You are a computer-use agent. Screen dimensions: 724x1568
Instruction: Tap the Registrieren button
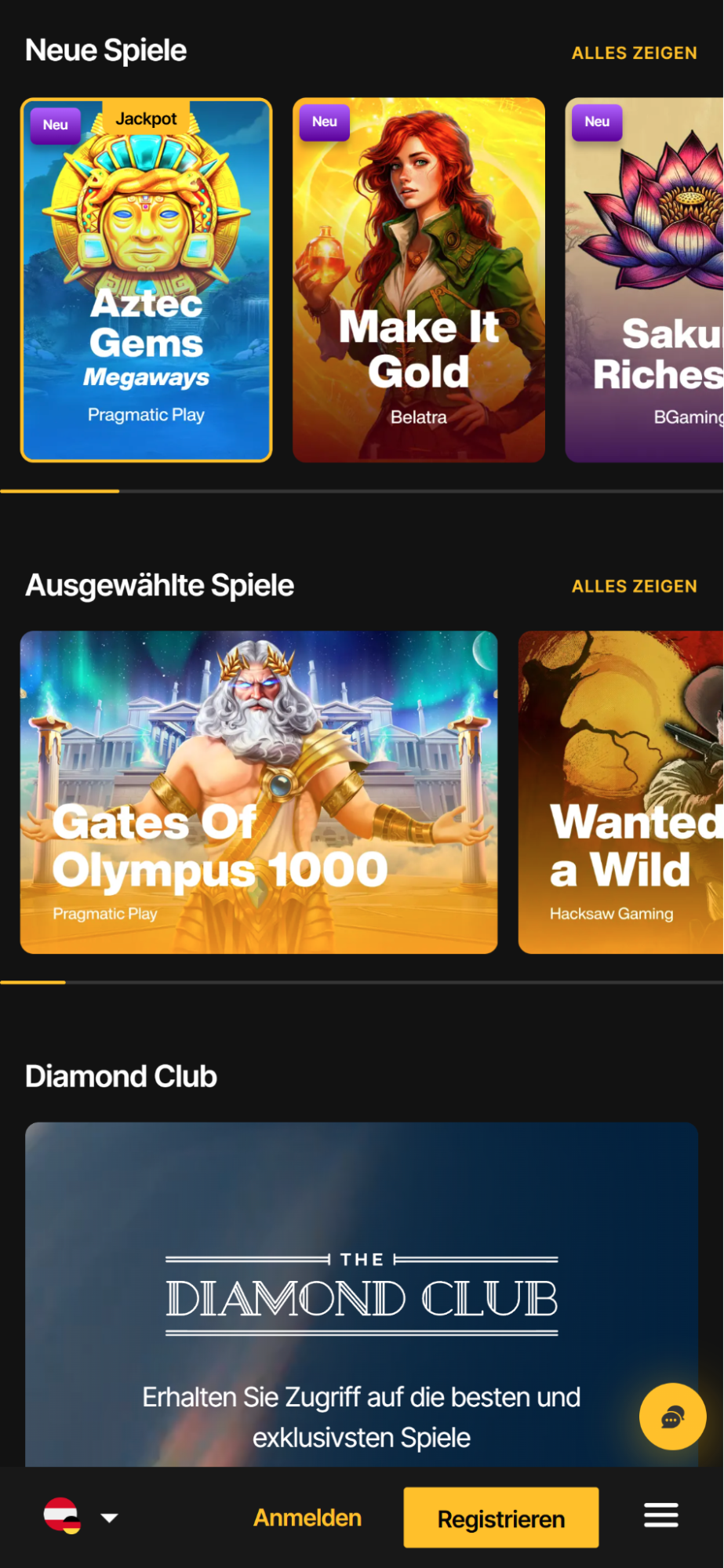[500, 1518]
